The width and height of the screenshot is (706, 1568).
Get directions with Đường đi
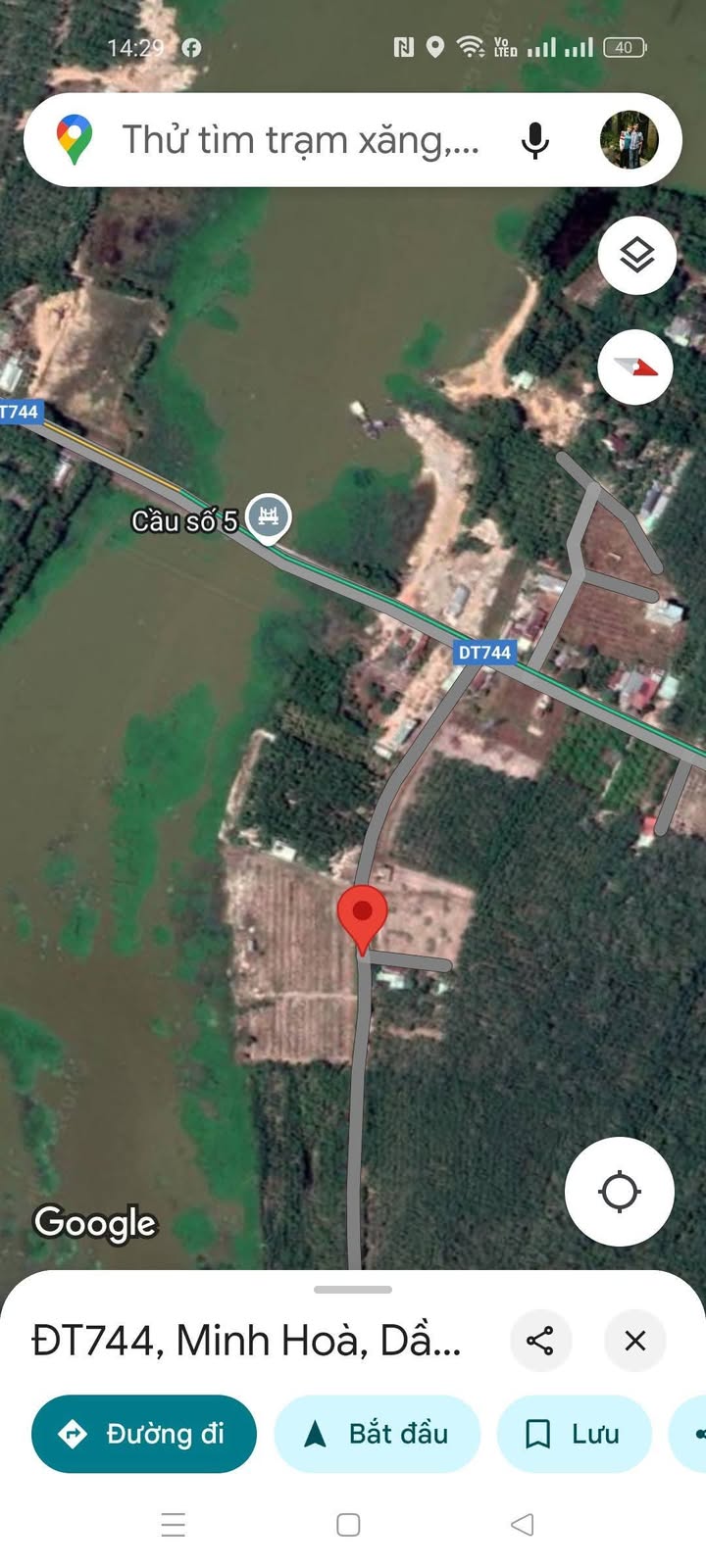pyautogui.click(x=144, y=1434)
